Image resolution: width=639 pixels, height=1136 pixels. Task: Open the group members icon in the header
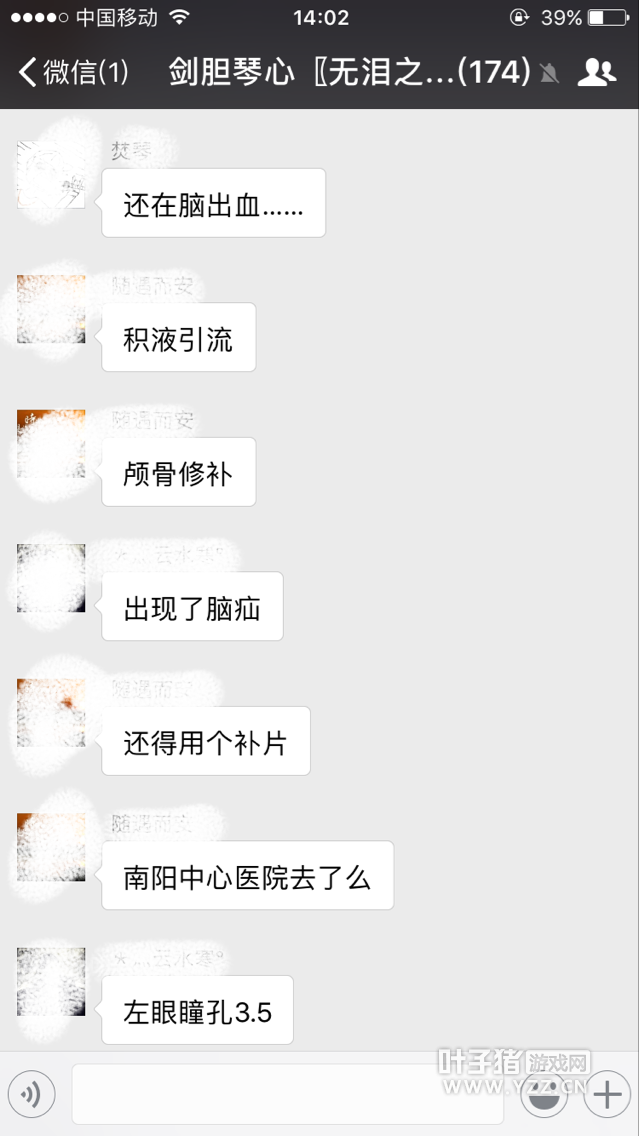597,72
